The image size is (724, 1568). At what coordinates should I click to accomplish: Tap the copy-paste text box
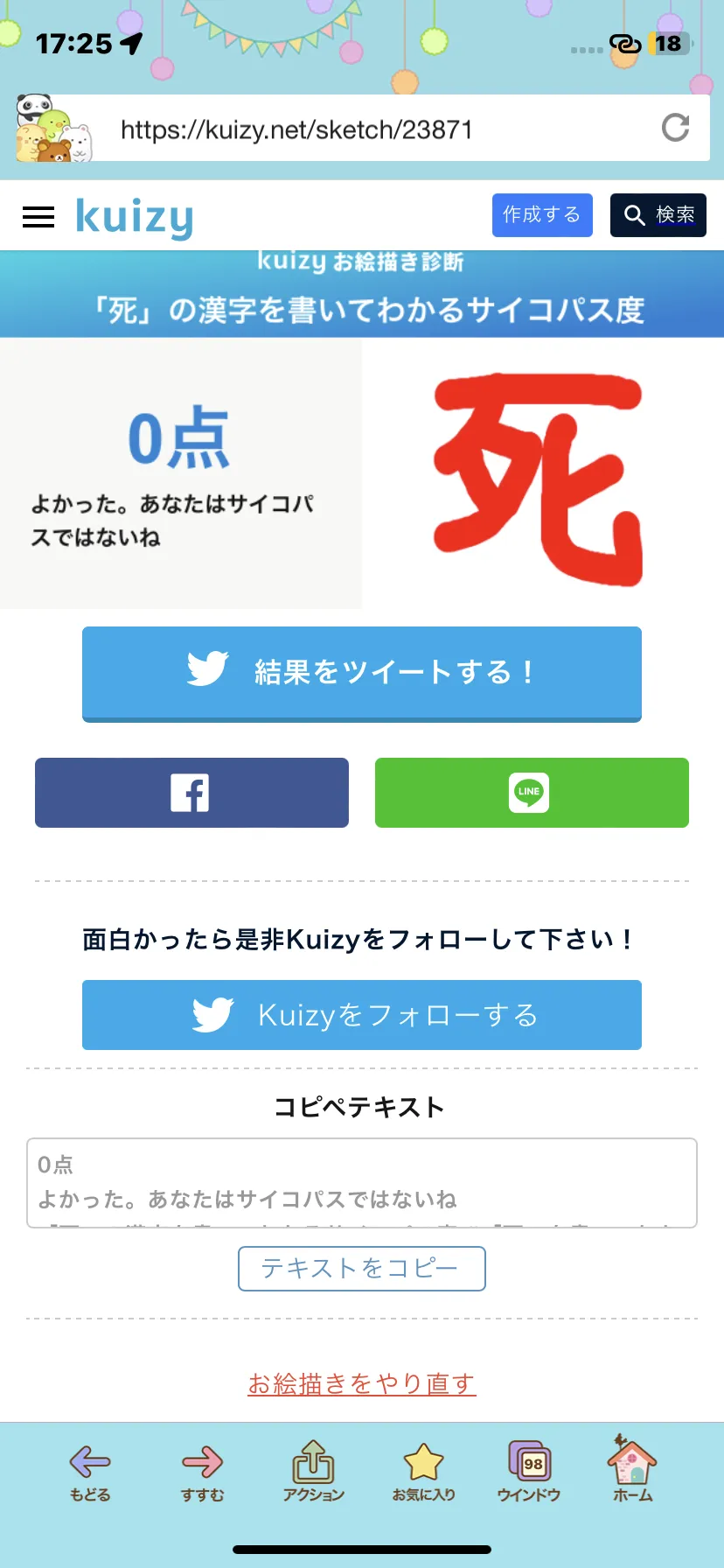click(362, 1183)
